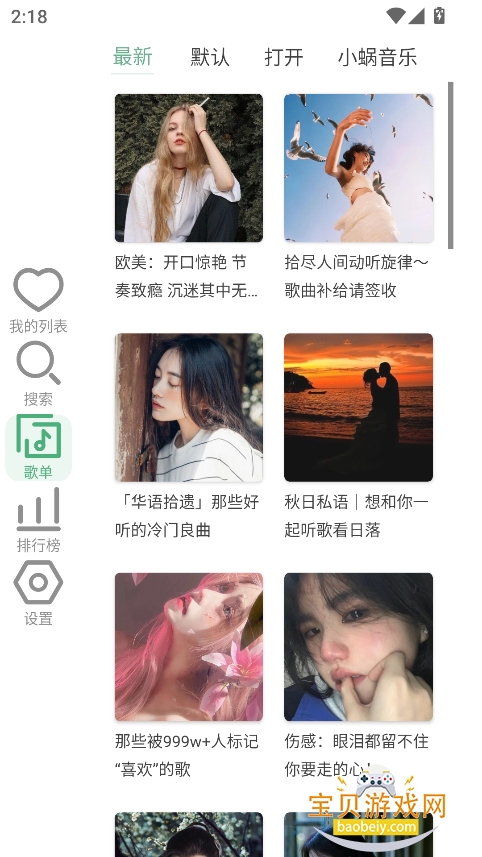Switch to the 最新 tab
Image resolution: width=482 pixels, height=857 pixels.
coord(132,57)
